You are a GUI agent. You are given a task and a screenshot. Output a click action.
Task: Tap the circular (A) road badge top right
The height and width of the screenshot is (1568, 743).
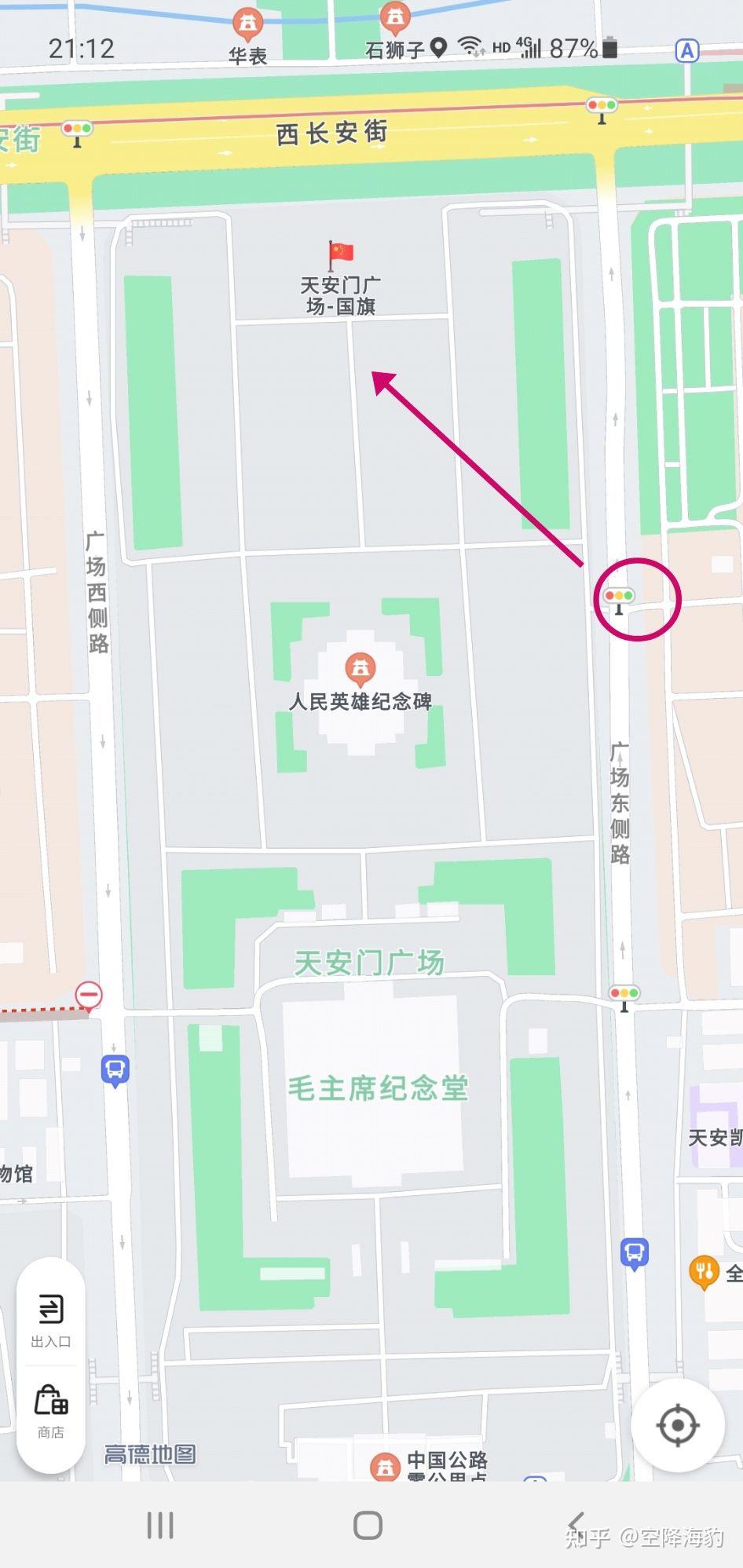click(x=687, y=50)
